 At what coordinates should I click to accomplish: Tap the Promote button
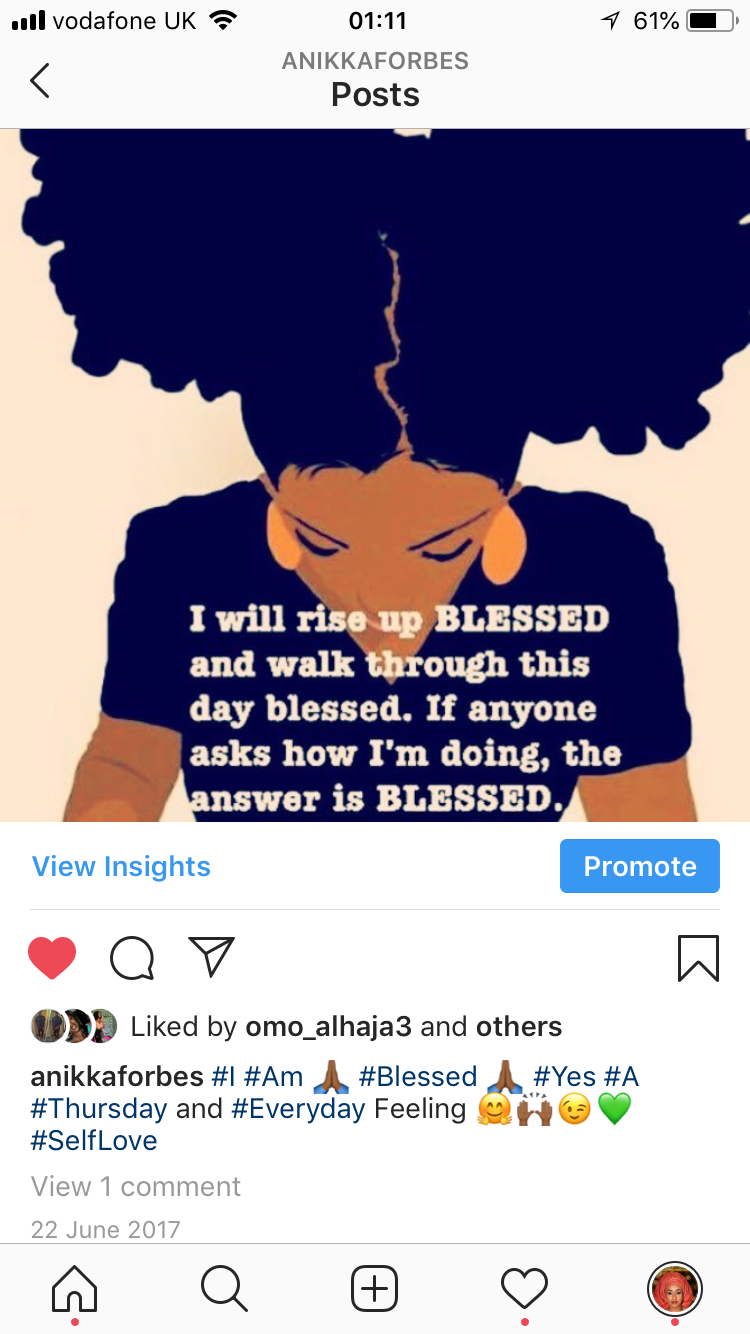coord(639,866)
